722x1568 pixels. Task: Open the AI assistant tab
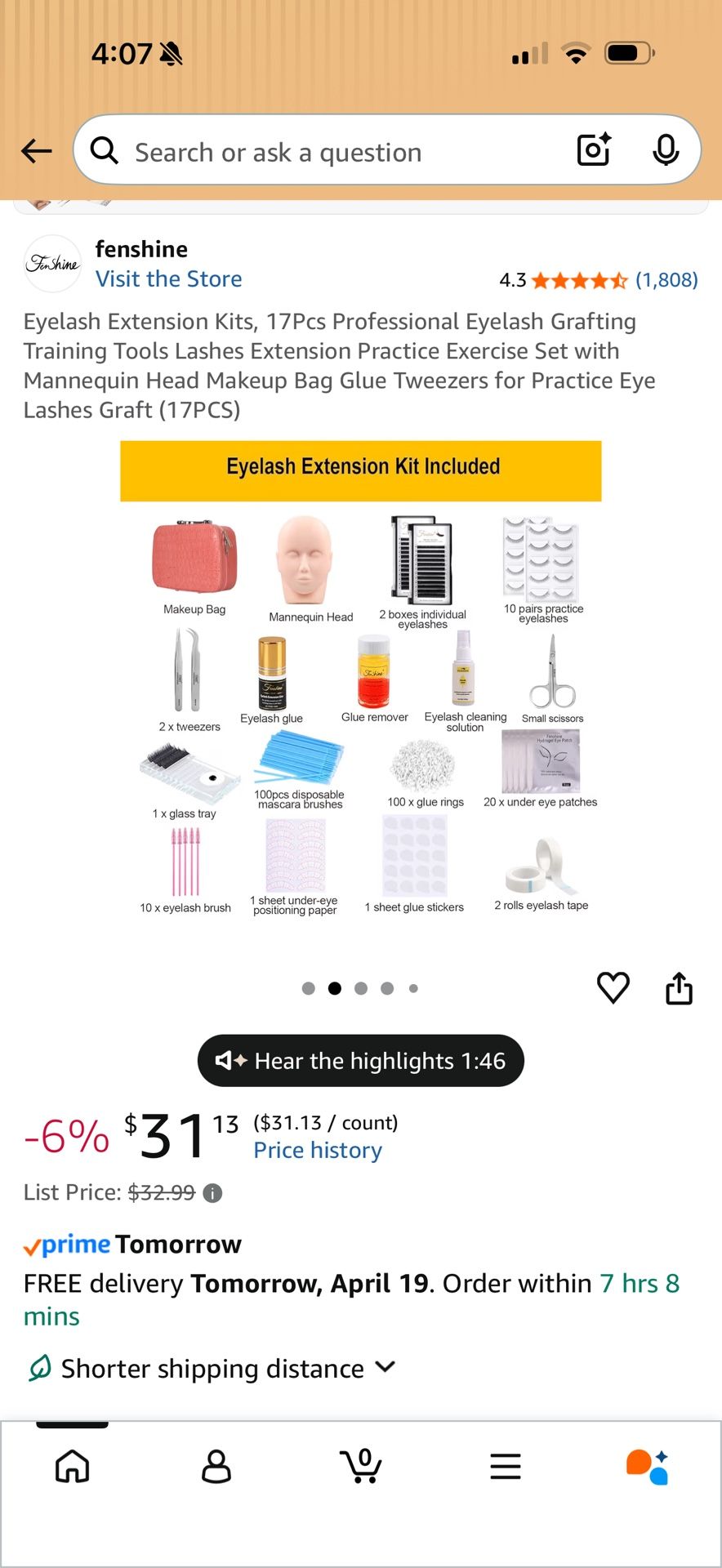point(648,1467)
